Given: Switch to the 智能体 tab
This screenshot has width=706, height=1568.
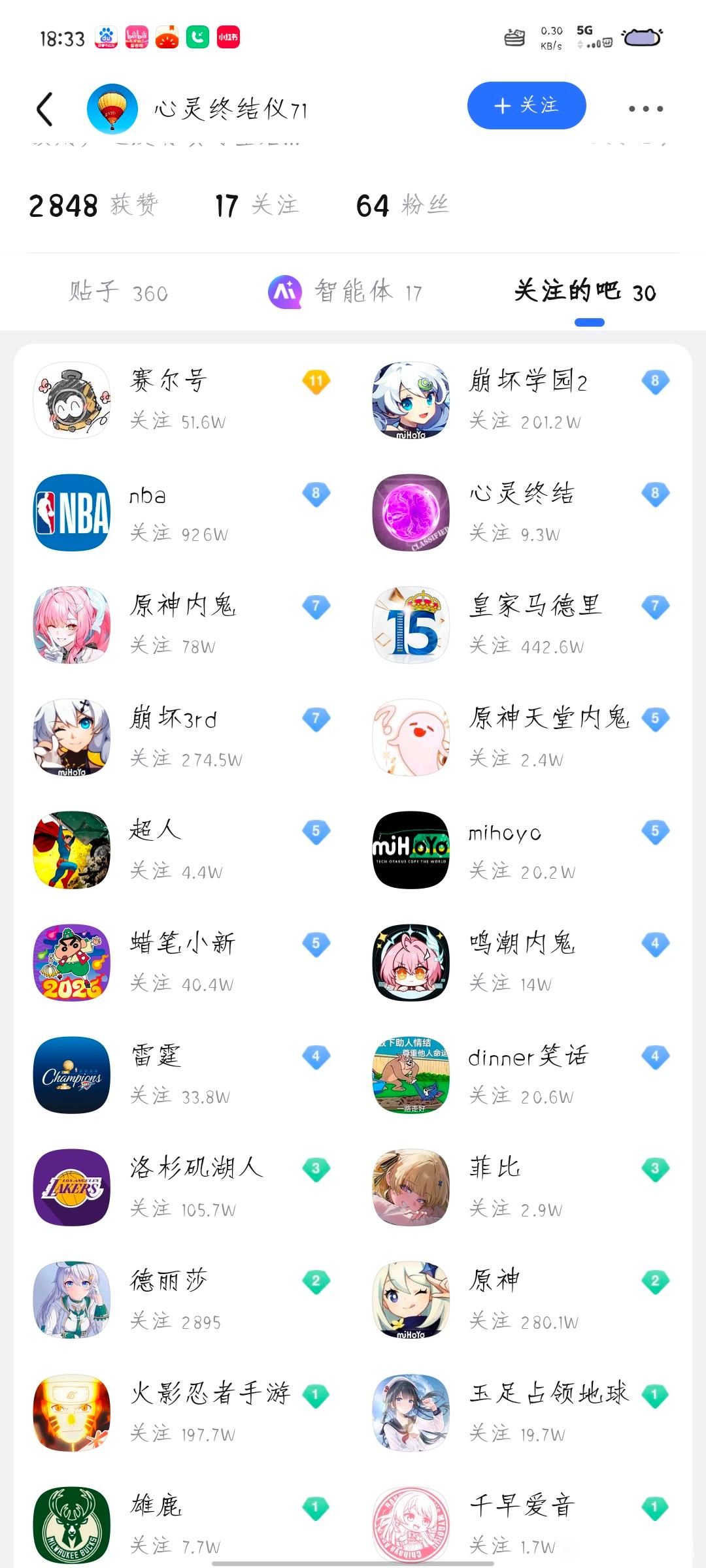Looking at the screenshot, I should pos(345,292).
